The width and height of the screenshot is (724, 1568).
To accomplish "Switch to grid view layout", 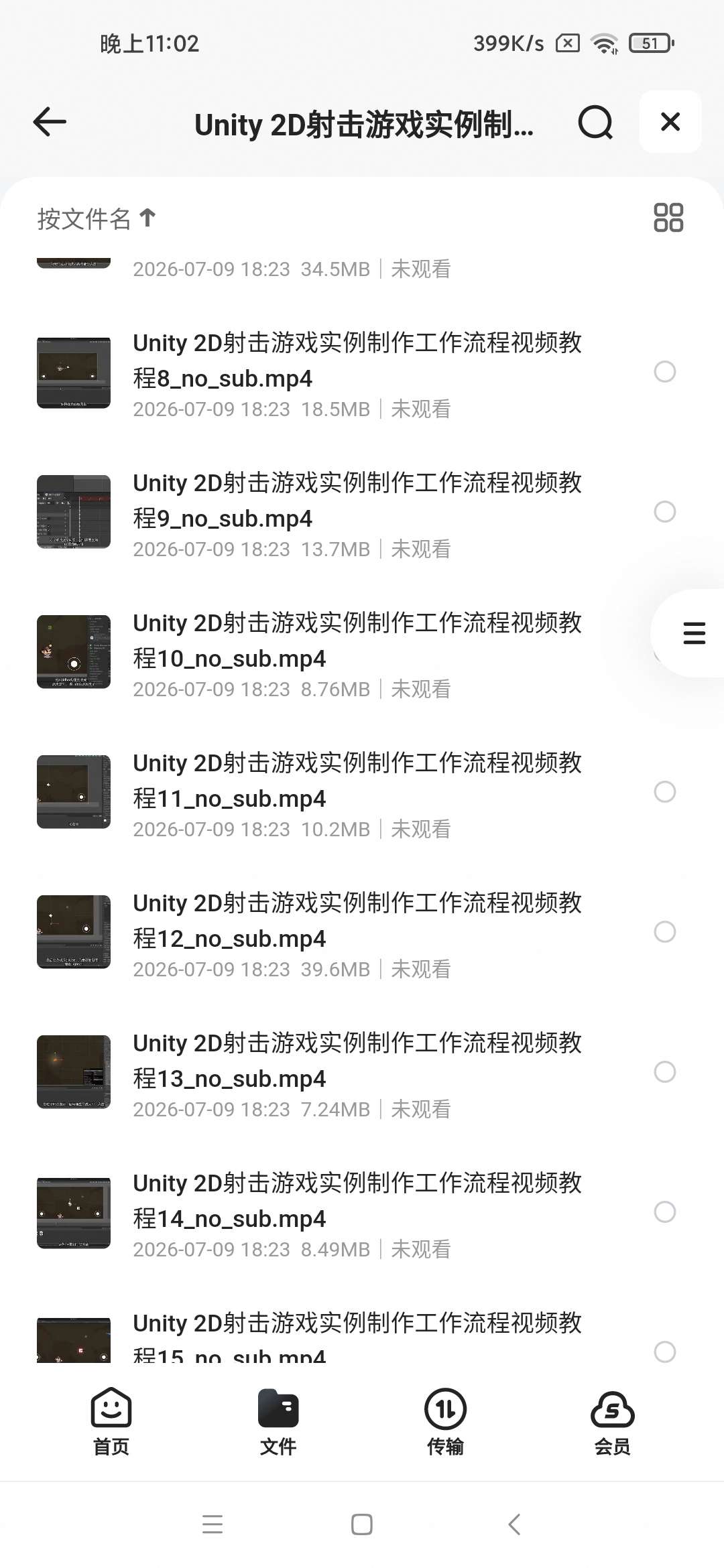I will [668, 218].
